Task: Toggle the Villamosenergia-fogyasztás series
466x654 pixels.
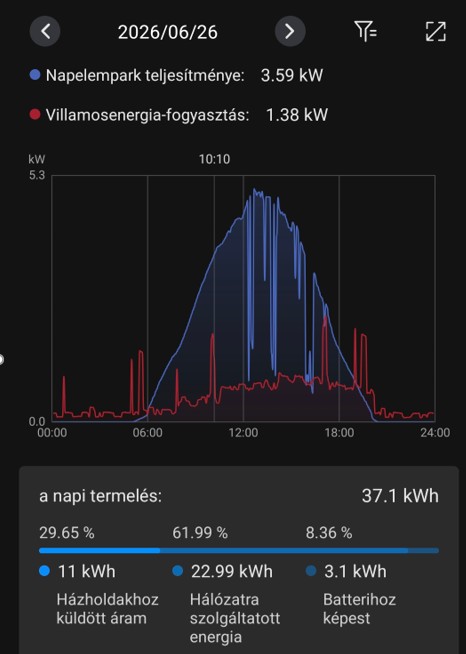Action: click(x=139, y=115)
